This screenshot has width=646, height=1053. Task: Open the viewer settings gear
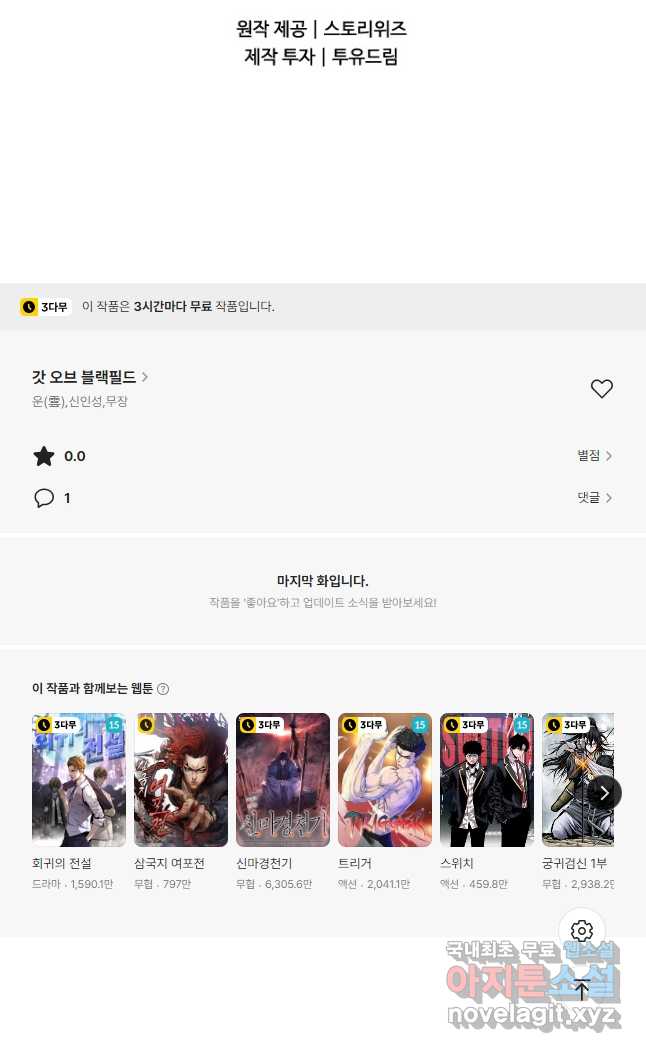pyautogui.click(x=582, y=931)
